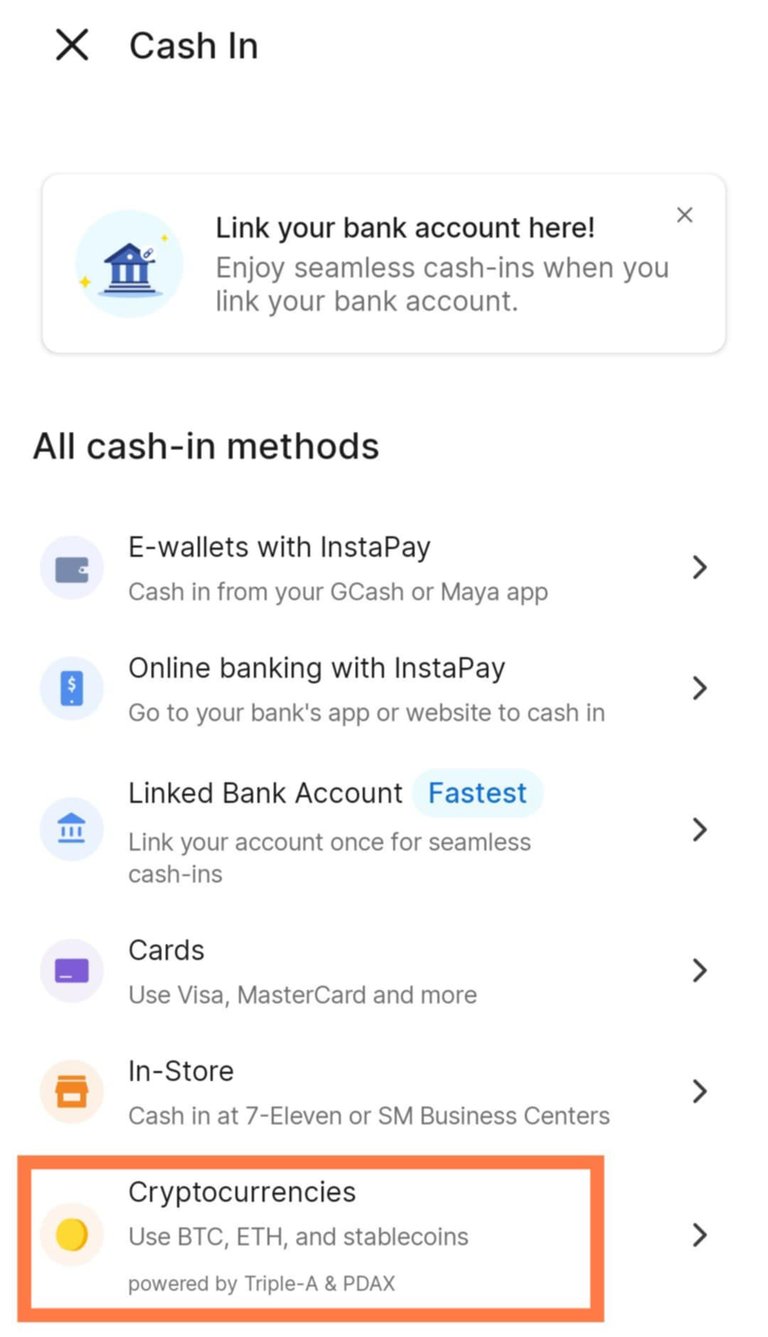The height and width of the screenshot is (1337, 768).
Task: Select E-wallets with InstaPay
Action: click(x=383, y=568)
